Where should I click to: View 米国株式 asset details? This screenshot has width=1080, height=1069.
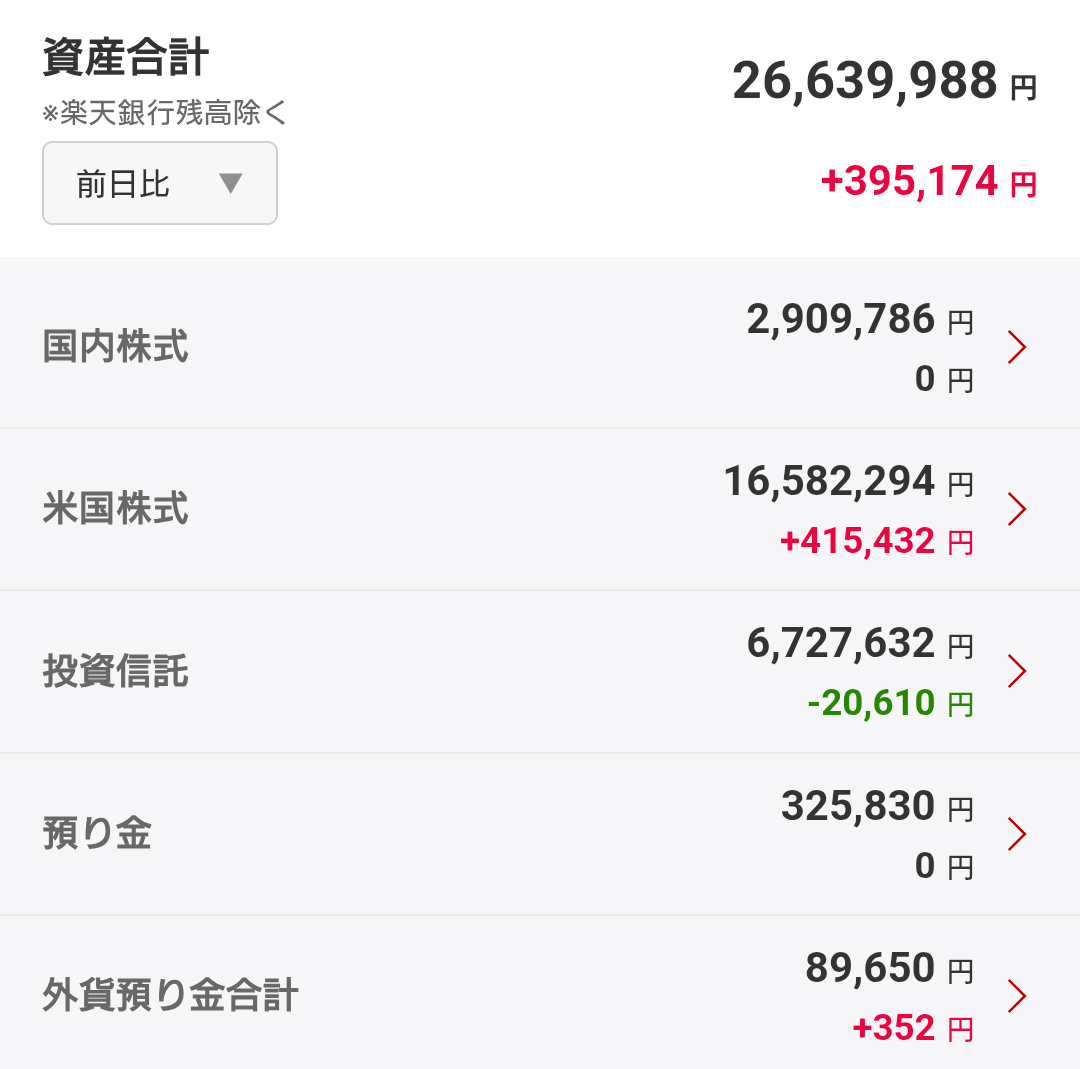540,510
